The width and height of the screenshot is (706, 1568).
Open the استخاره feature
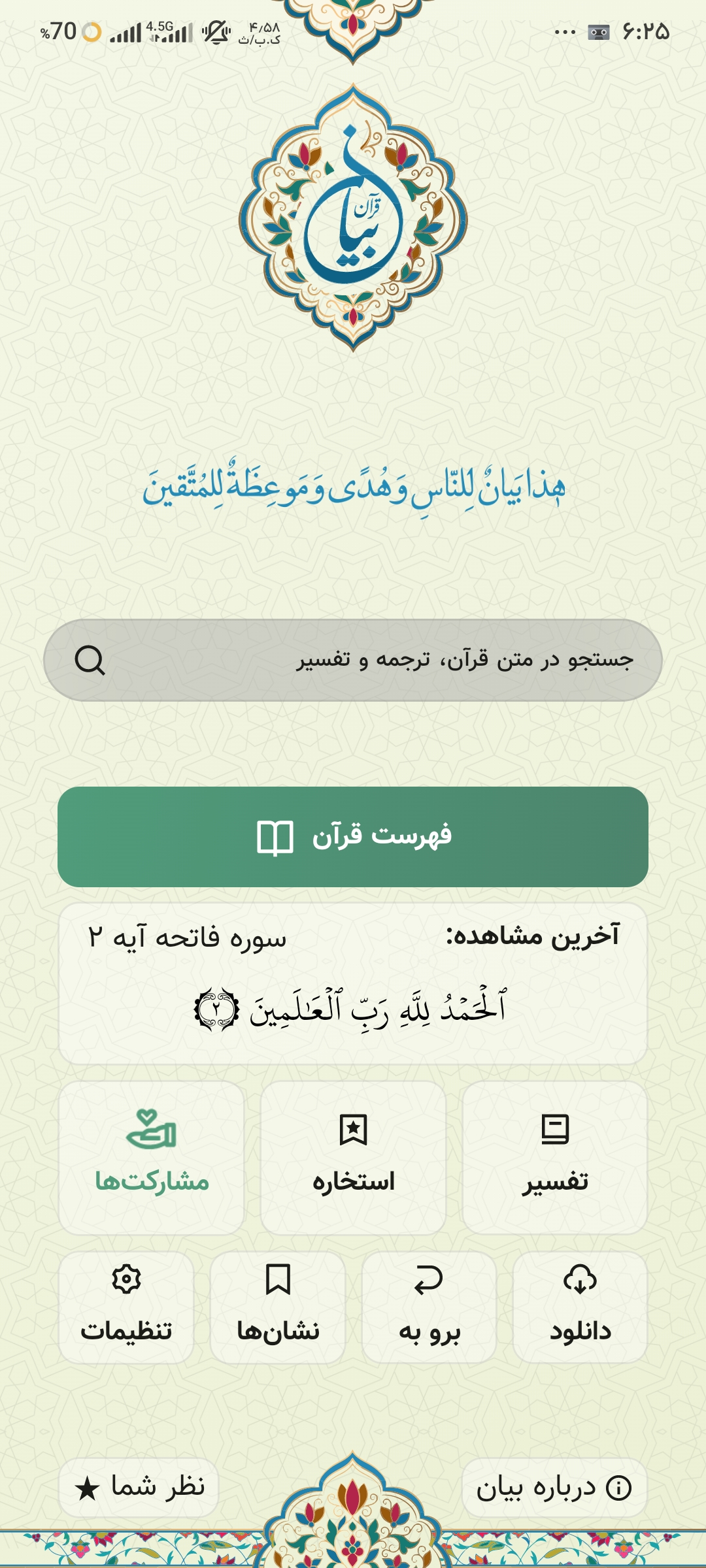pos(353,1158)
